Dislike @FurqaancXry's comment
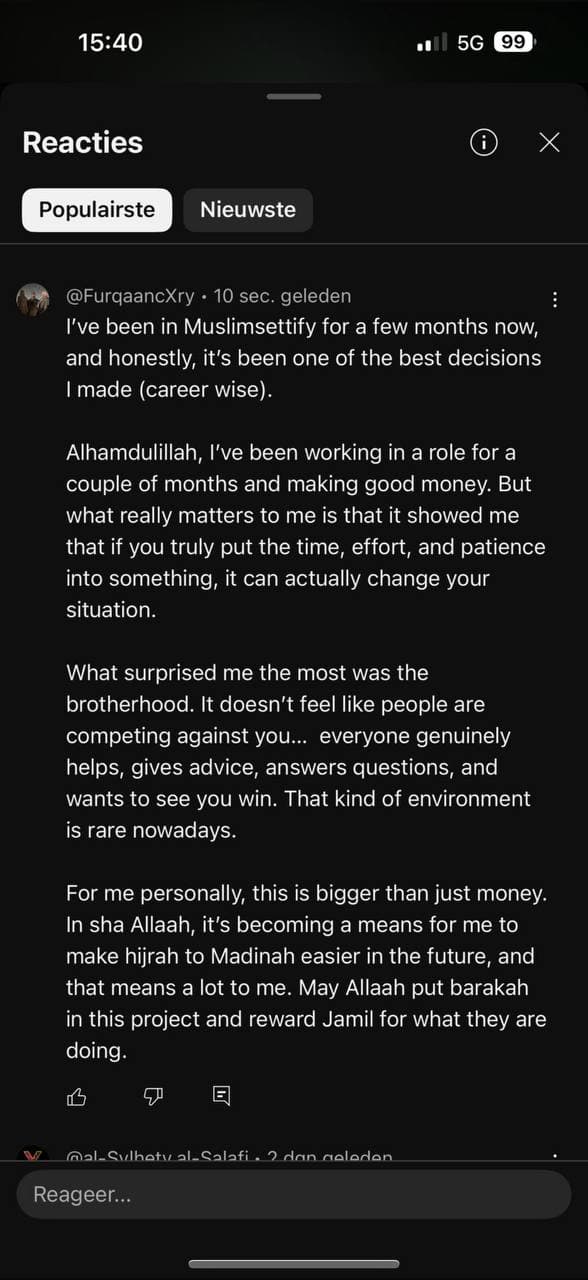This screenshot has height=1280, width=588. click(x=153, y=1097)
